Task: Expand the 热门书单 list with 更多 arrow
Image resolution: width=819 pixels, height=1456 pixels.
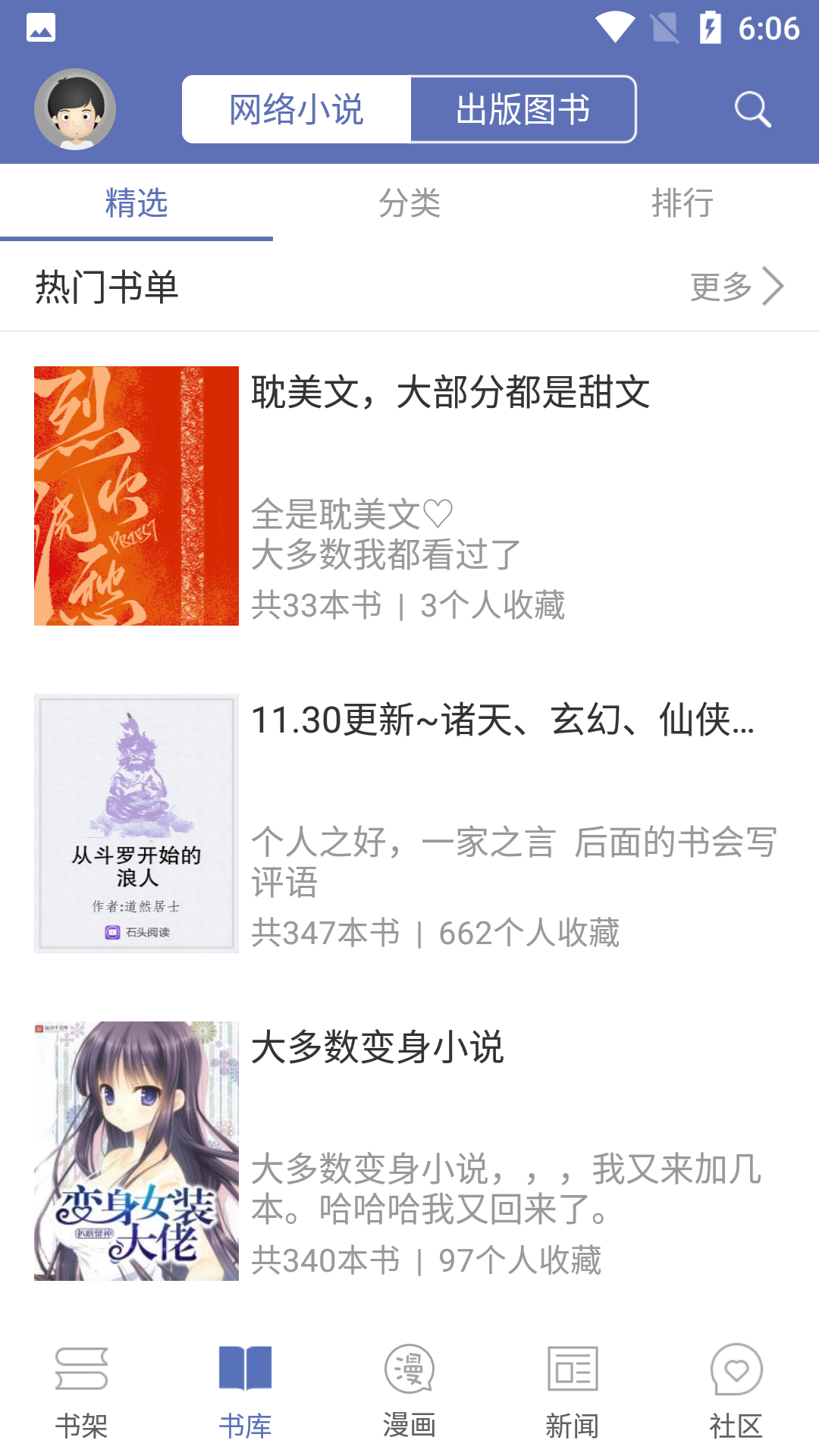Action: click(x=720, y=287)
